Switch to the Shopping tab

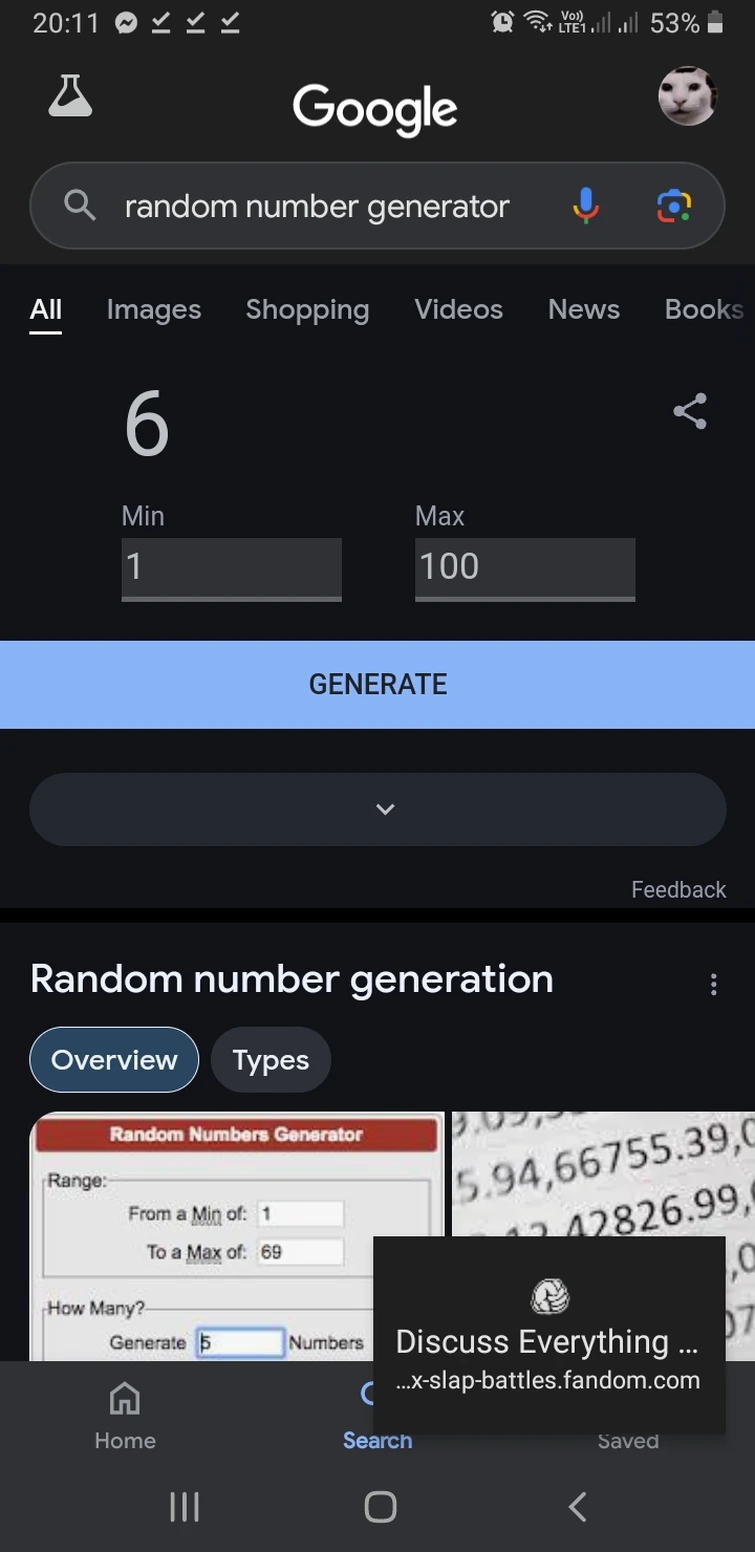(307, 310)
